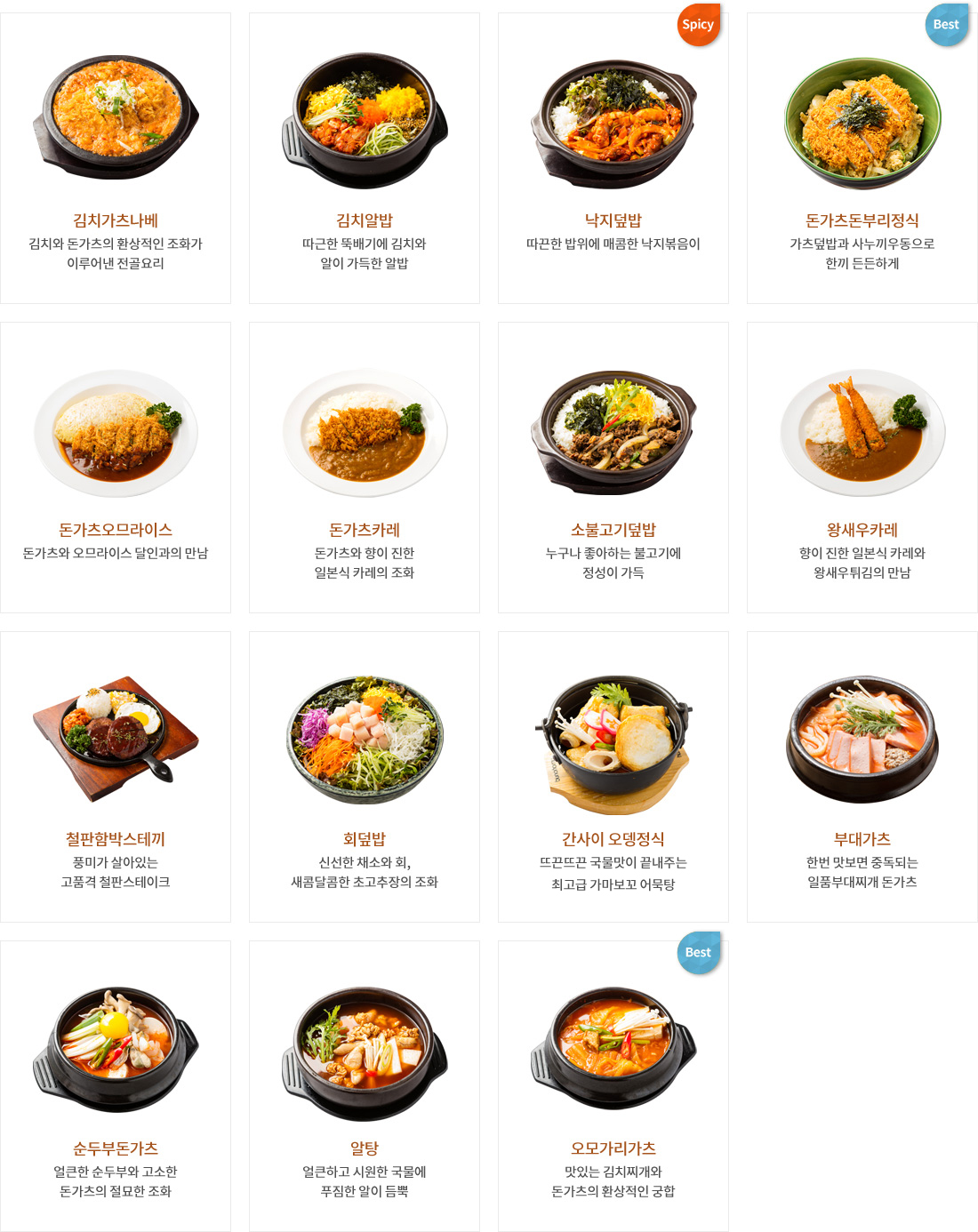The image size is (978, 1232).
Task: Choose the 소불고기덮밥 card
Action: (x=613, y=468)
